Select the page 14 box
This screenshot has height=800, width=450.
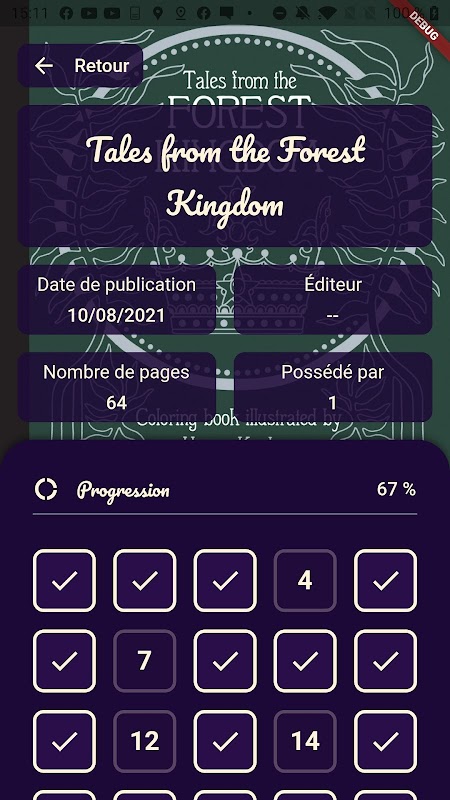coord(305,741)
